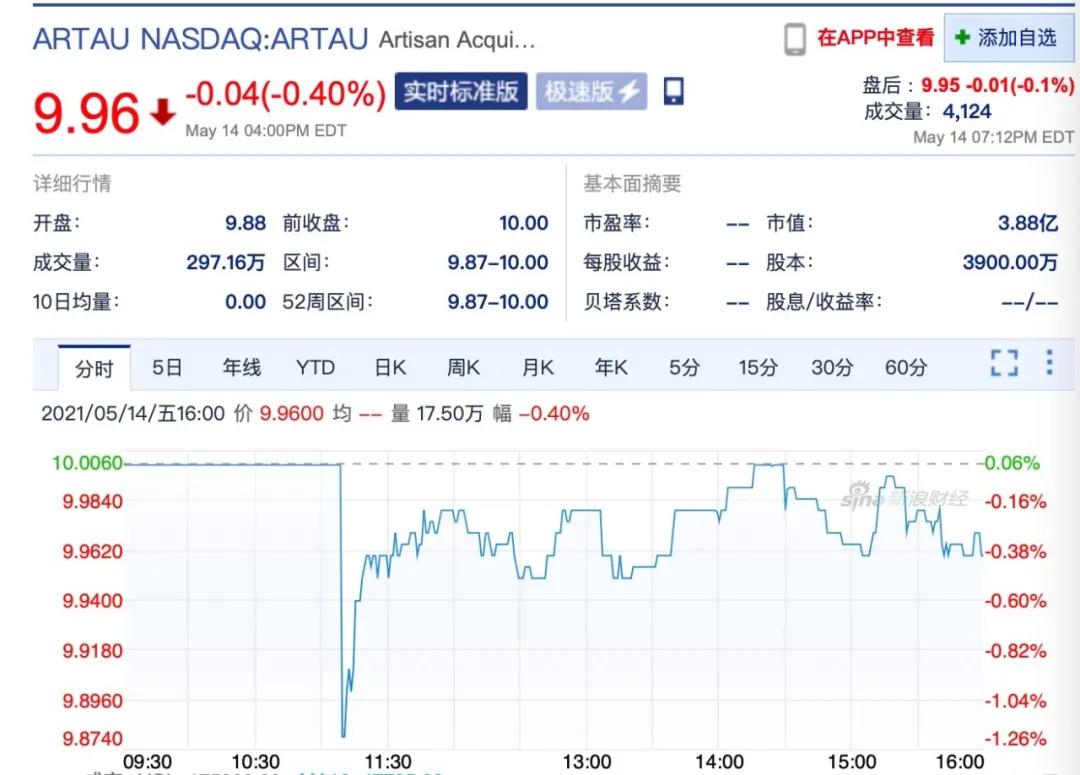Expand chart to fullscreen

[x=1004, y=363]
